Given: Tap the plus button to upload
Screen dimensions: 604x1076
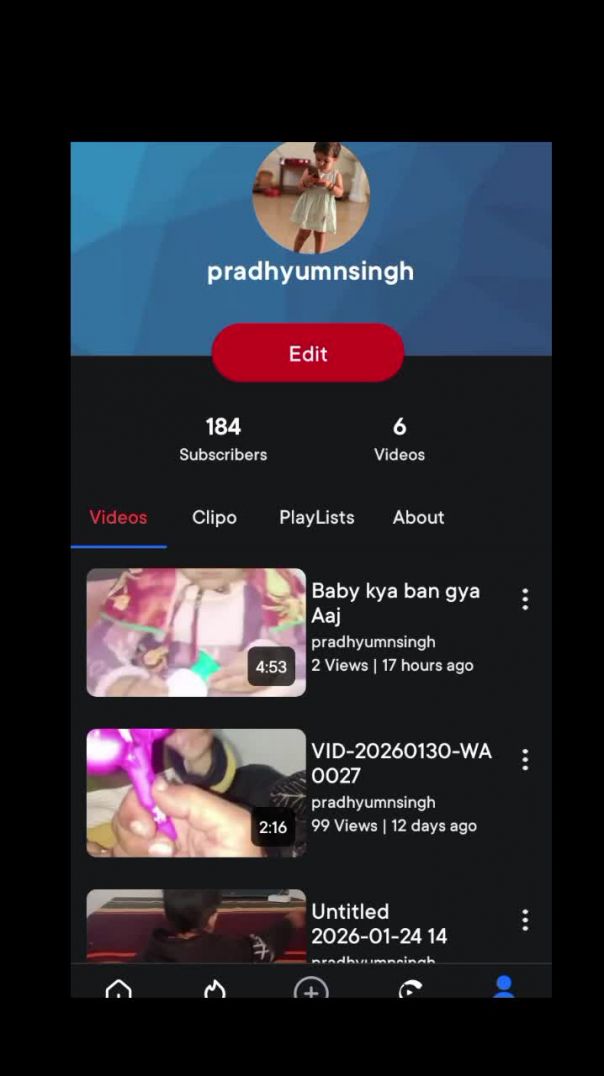Looking at the screenshot, I should click(311, 988).
